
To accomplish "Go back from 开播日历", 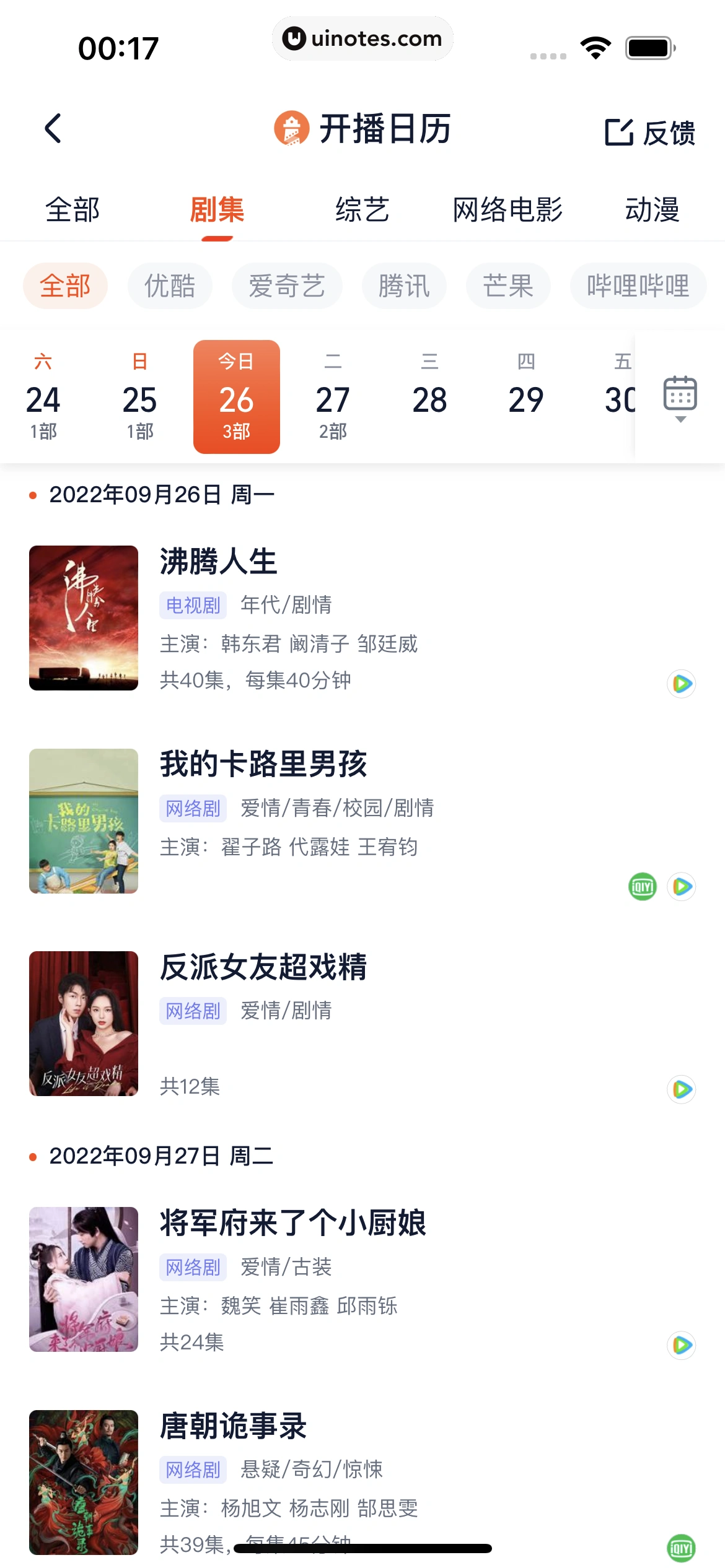I will coord(53,129).
